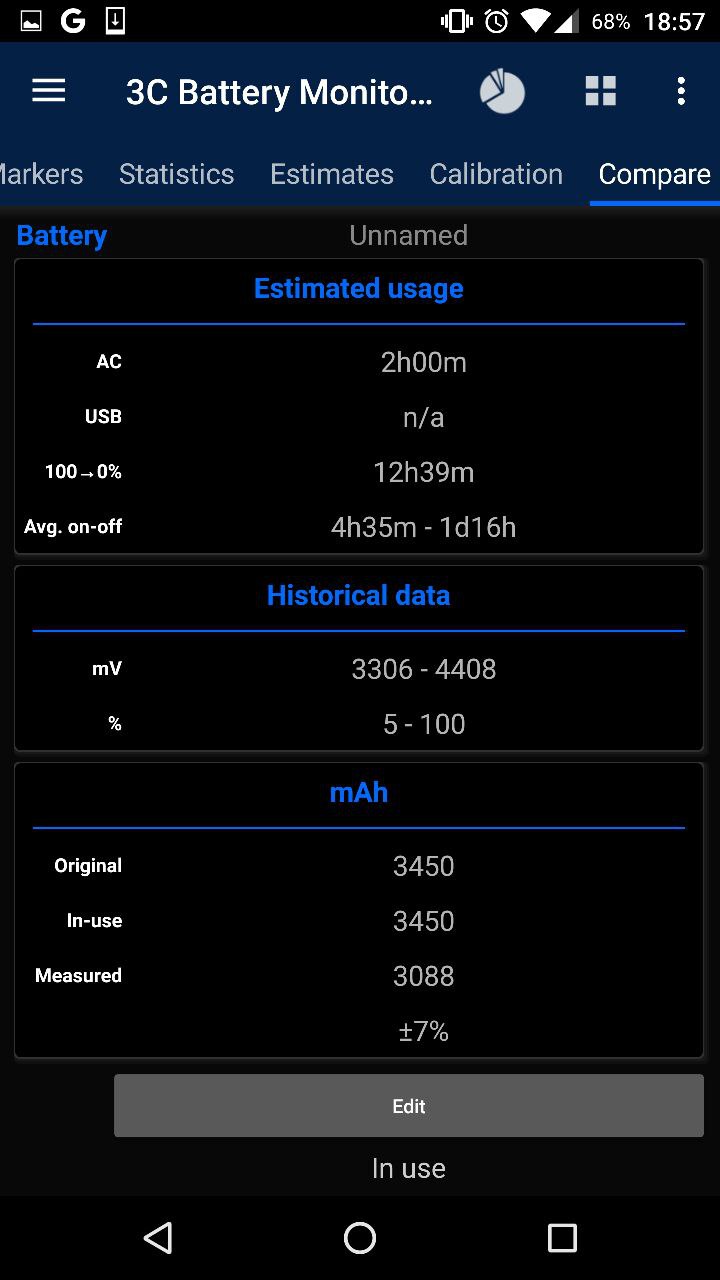Switch to the Statistics tab
720x1280 pixels.
pyautogui.click(x=176, y=174)
